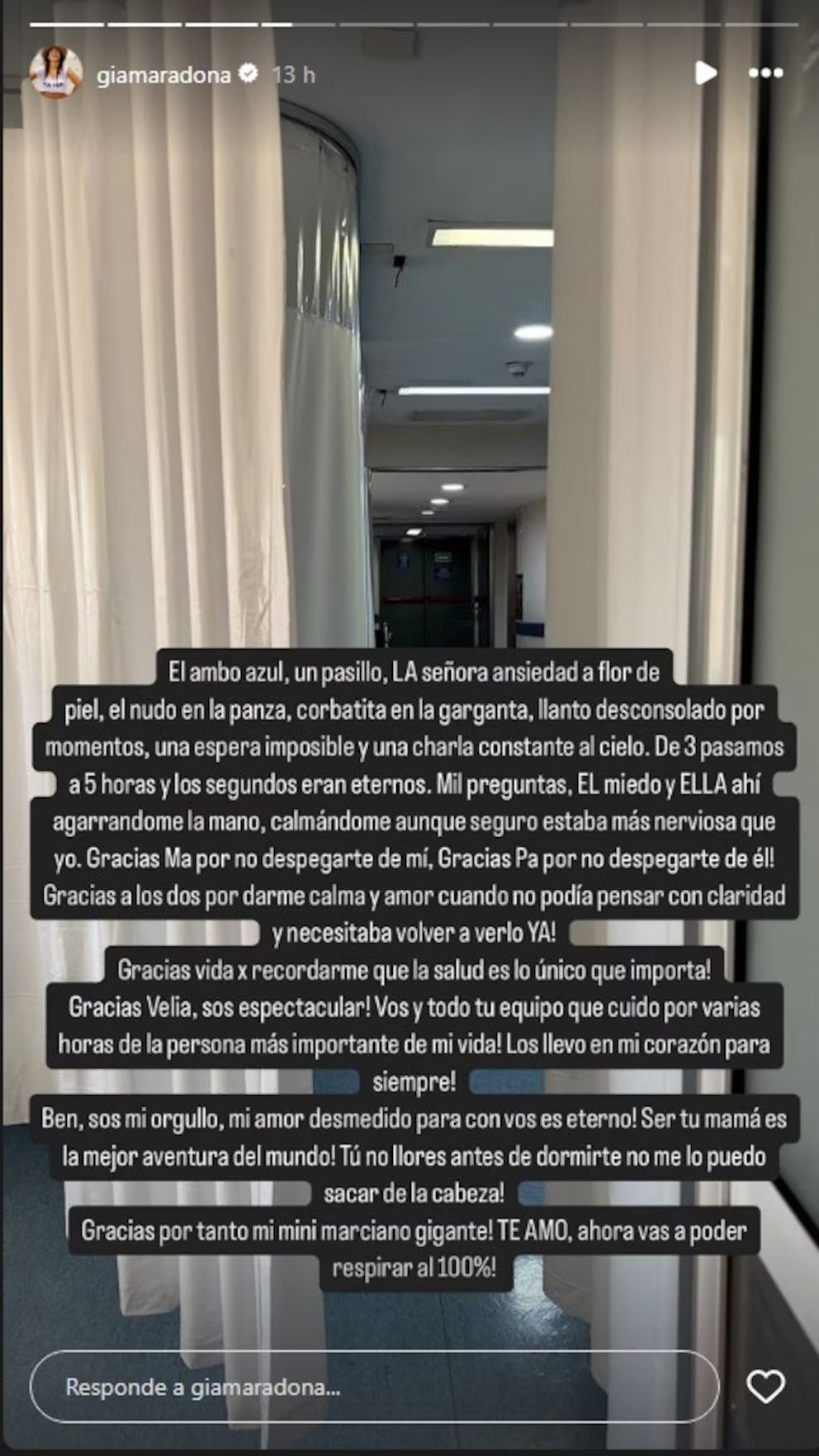Image resolution: width=819 pixels, height=1456 pixels.
Task: Open giamaradona's profile picture
Action: 56,73
